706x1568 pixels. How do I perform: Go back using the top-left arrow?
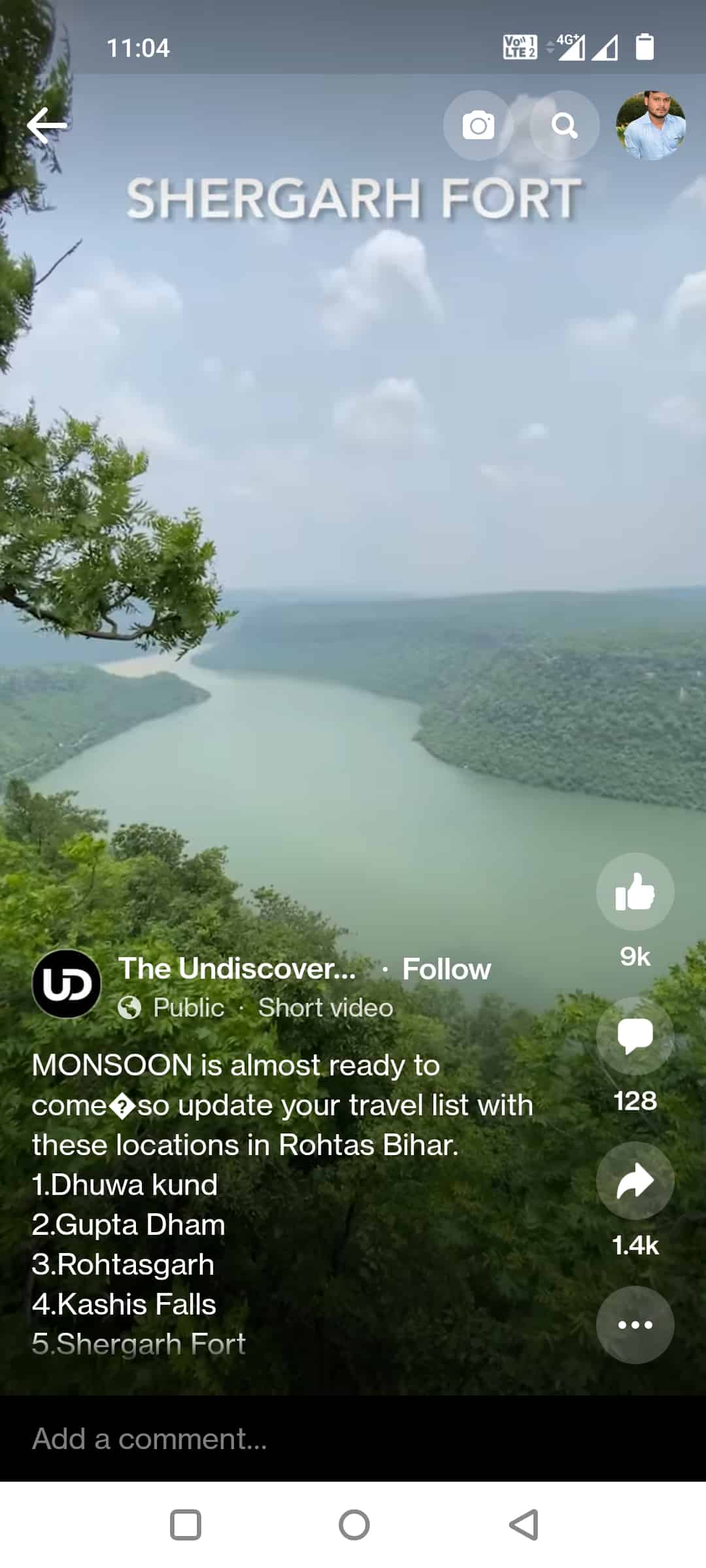click(47, 125)
